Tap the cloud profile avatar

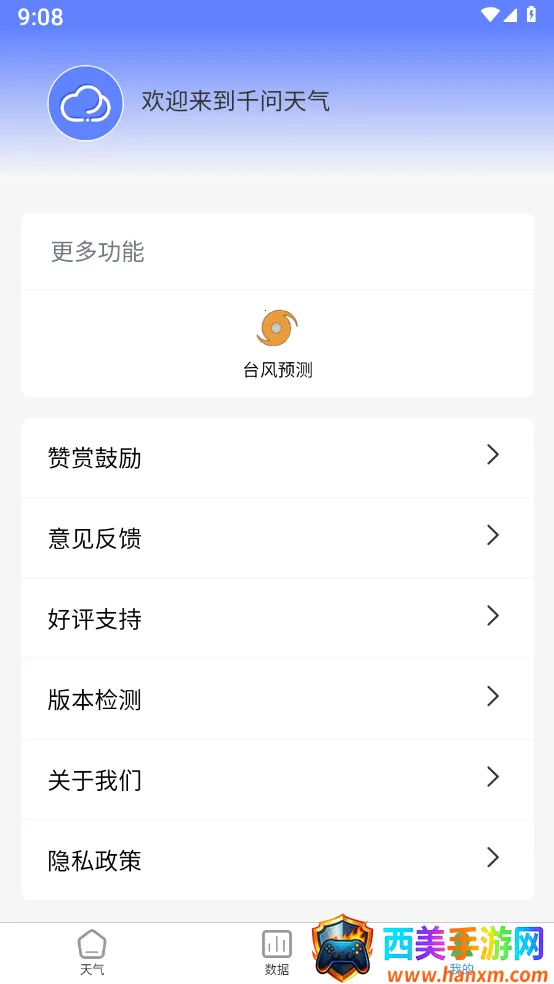coord(86,103)
